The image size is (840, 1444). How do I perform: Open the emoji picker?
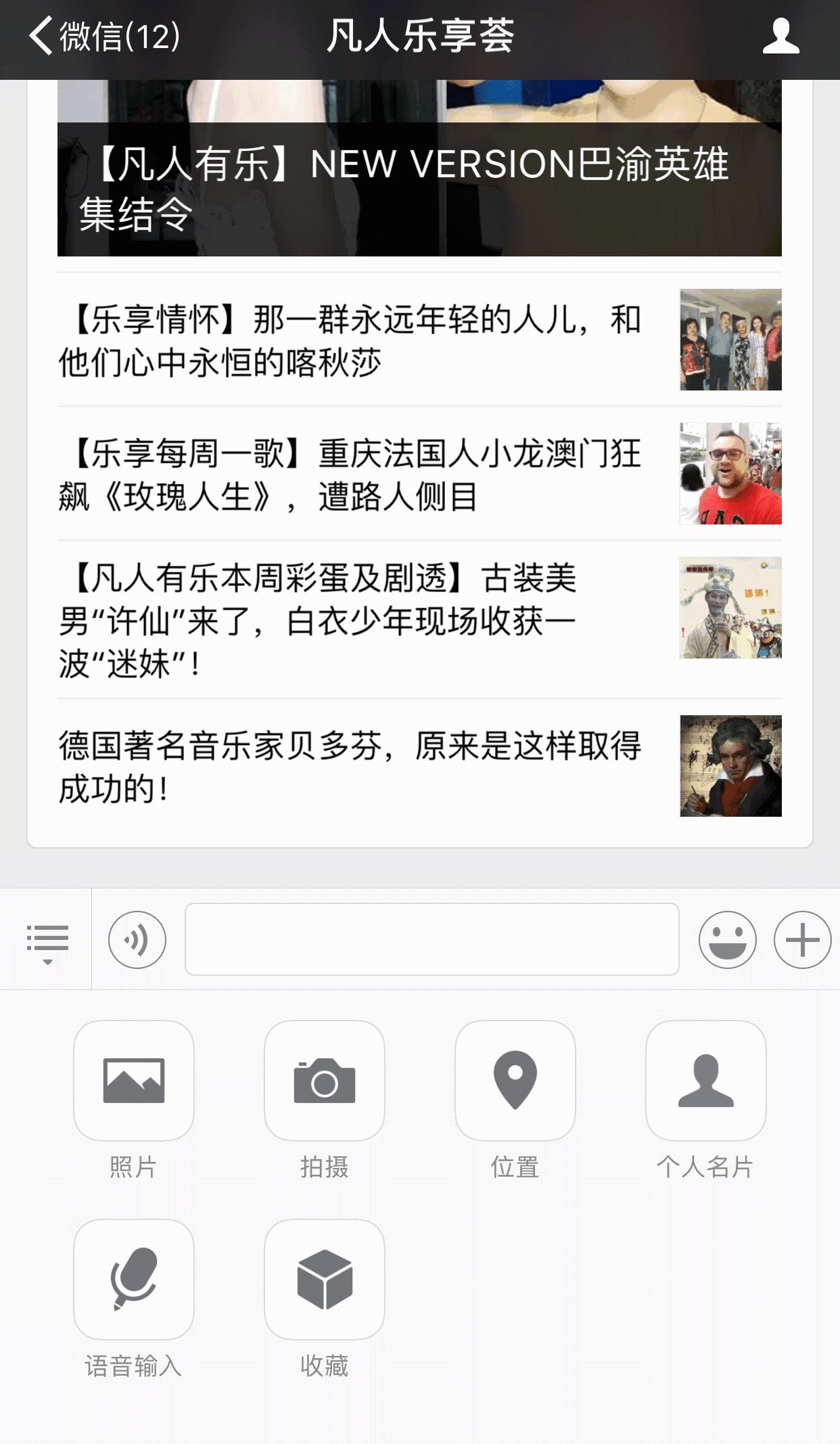click(x=727, y=939)
